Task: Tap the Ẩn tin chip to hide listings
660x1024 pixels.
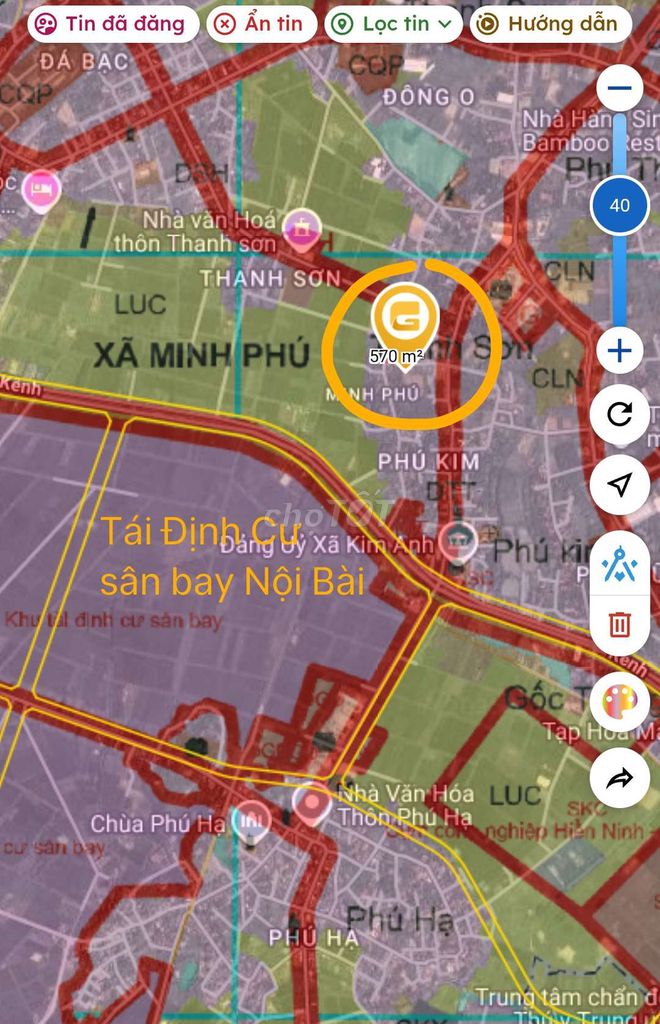Action: tap(262, 24)
